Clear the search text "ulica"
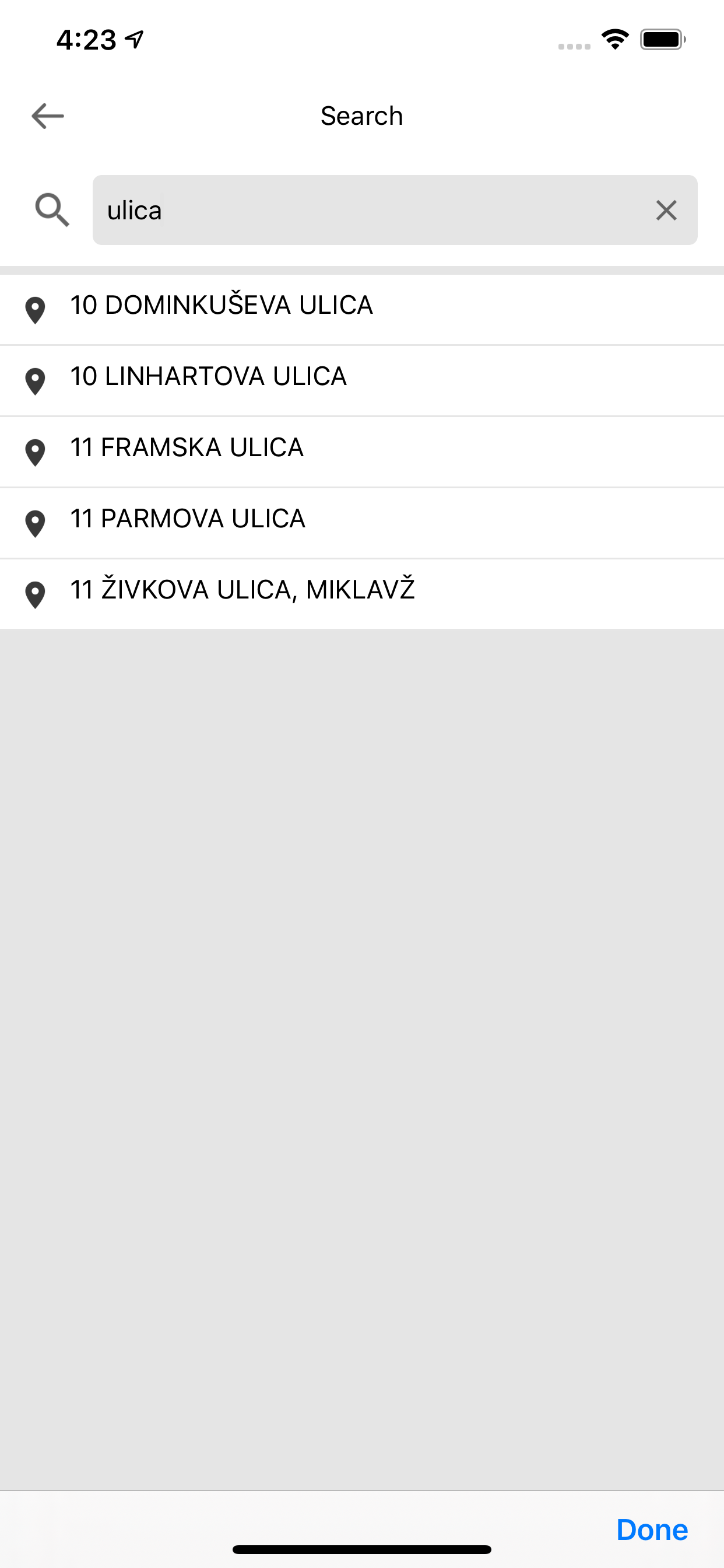 [666, 211]
